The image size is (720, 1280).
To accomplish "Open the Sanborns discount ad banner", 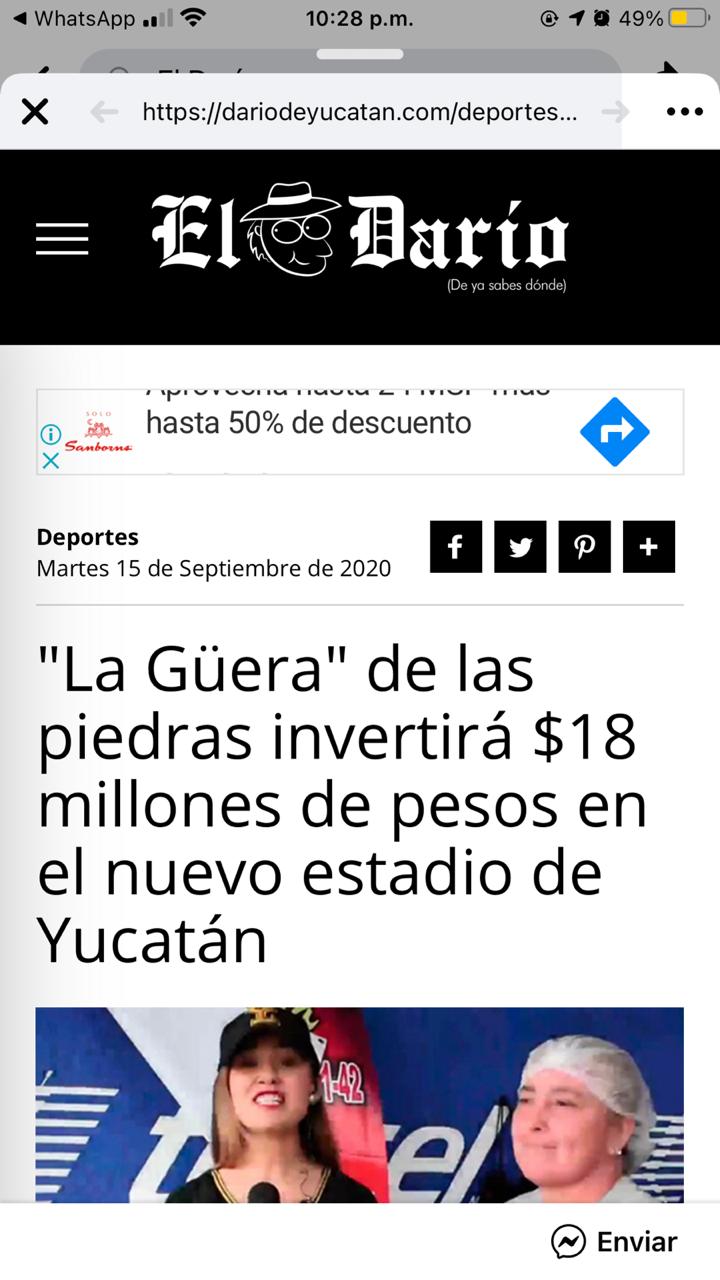I will tap(360, 432).
